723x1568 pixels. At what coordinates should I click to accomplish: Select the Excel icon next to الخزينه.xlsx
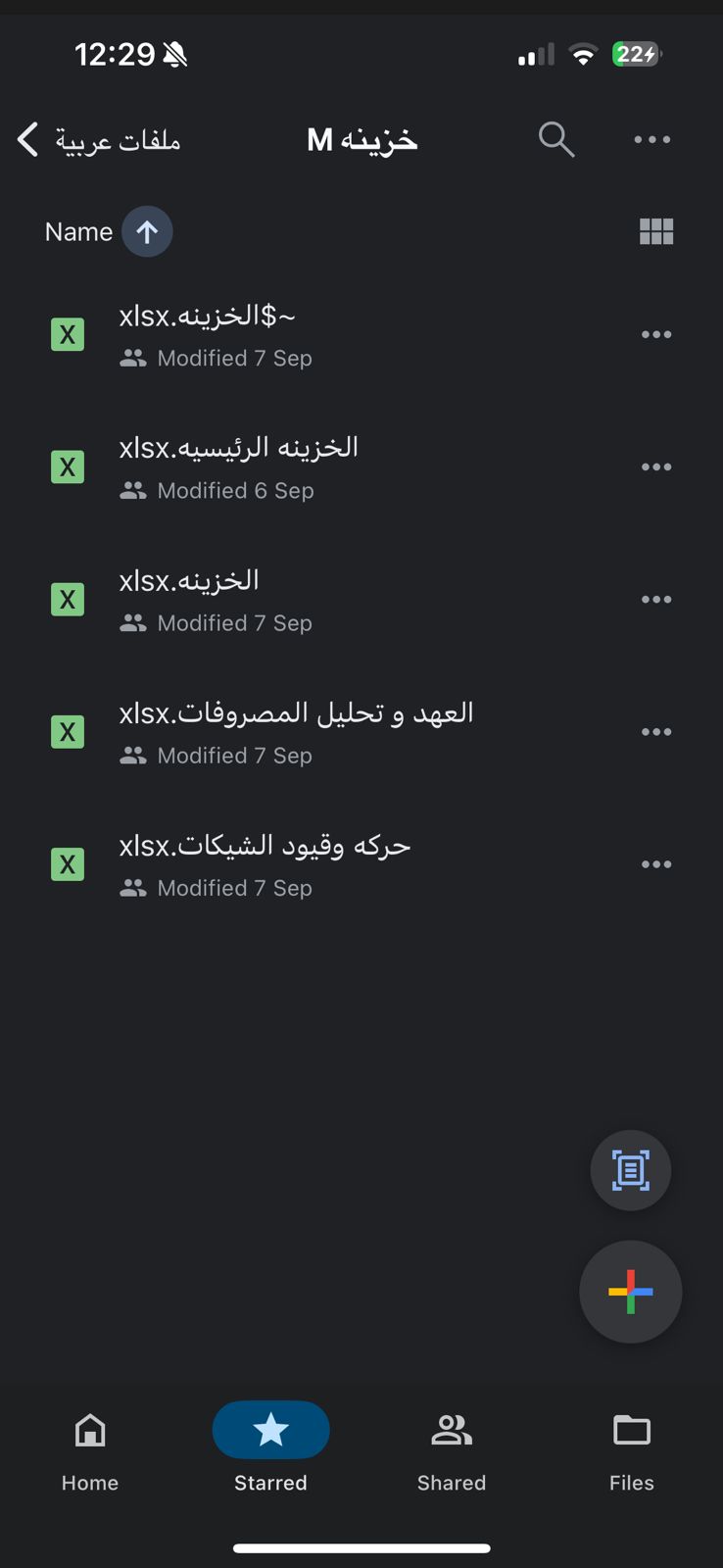coord(68,599)
